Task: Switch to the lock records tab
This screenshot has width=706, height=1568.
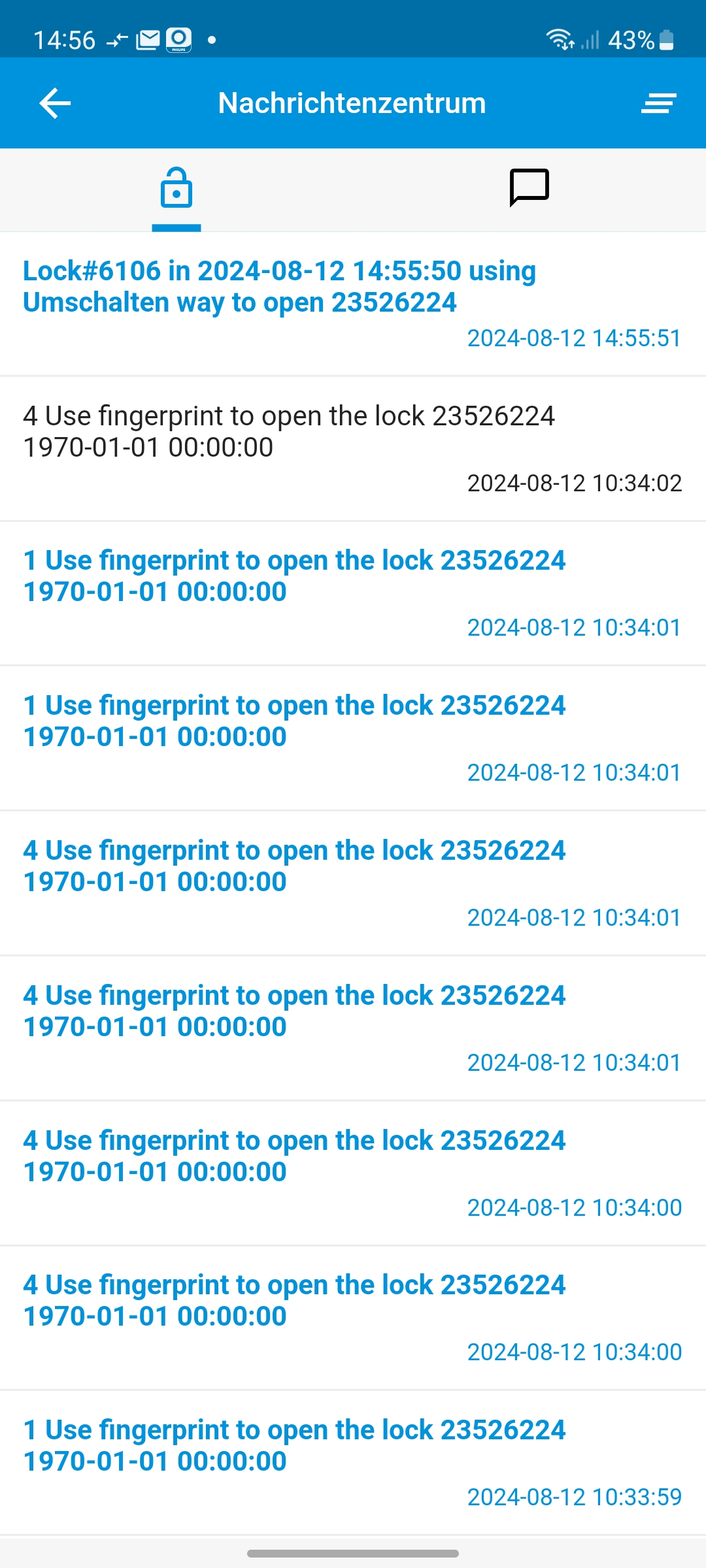Action: (176, 189)
